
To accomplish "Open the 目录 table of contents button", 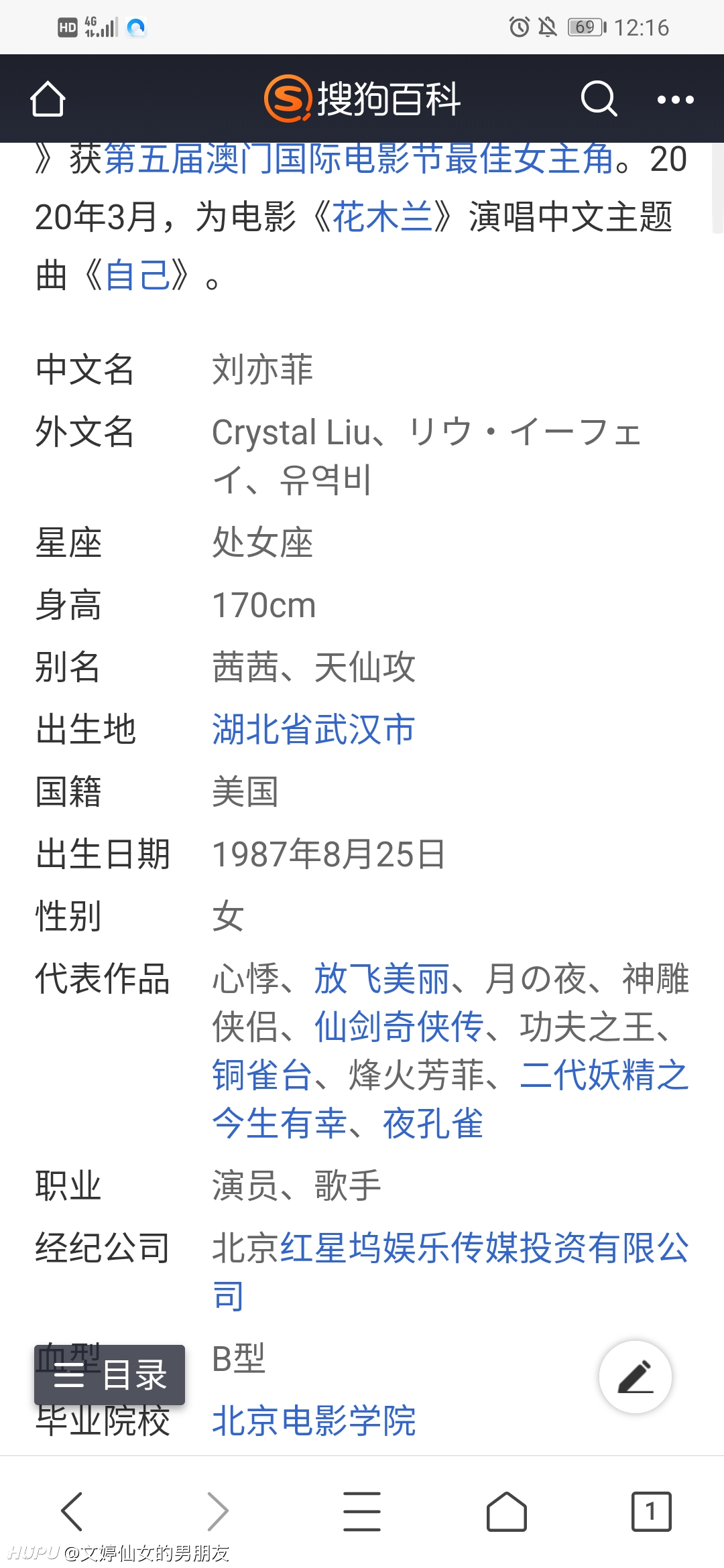I will click(x=109, y=1375).
